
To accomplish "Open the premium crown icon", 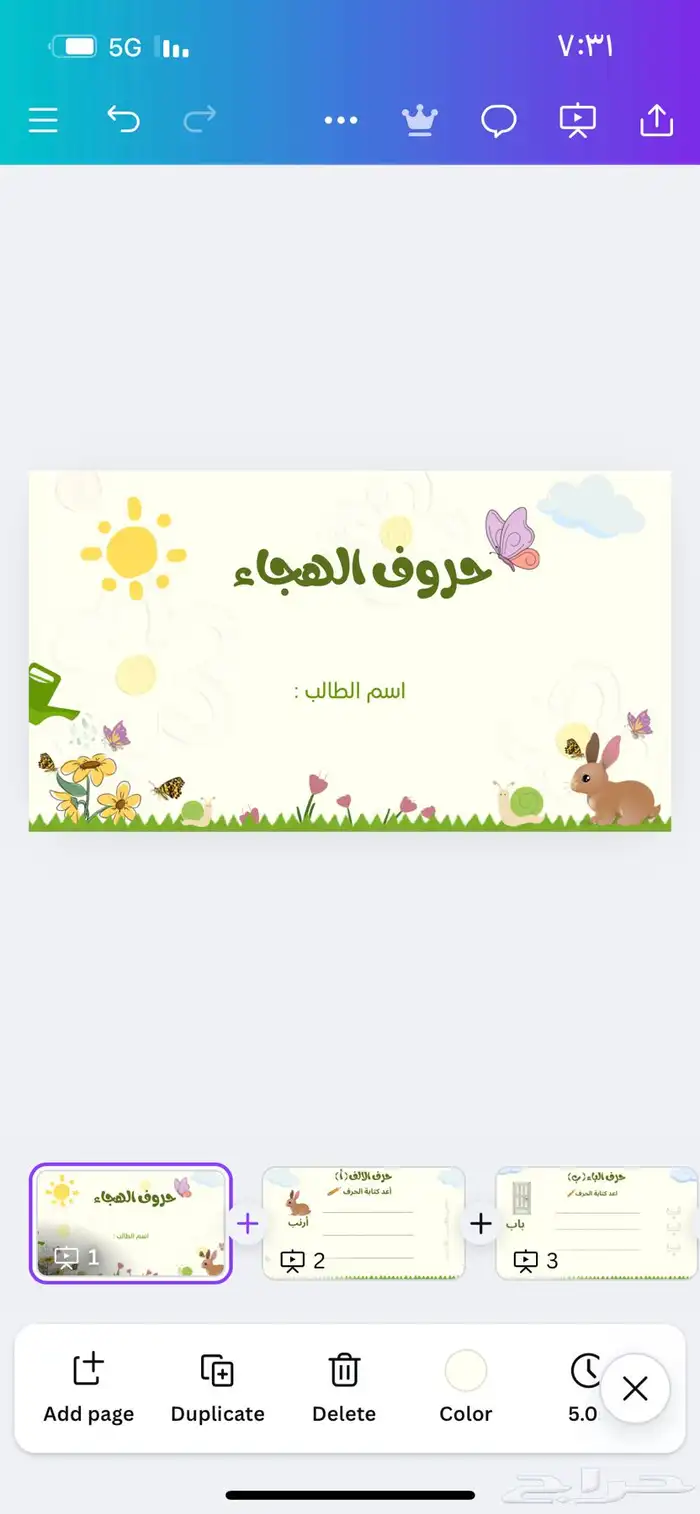I will coord(420,120).
